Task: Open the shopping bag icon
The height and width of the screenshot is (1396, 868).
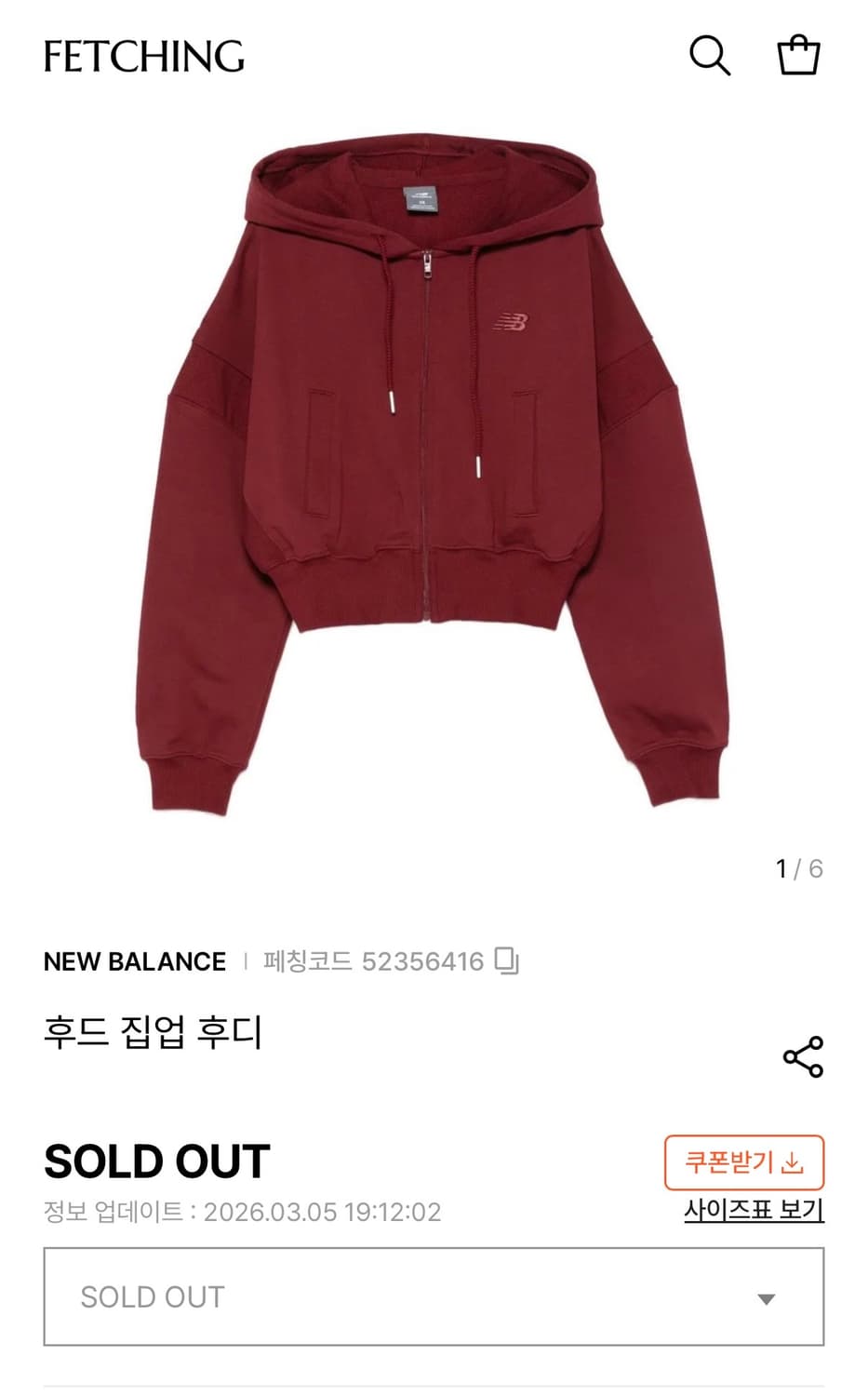Action: pos(797,54)
